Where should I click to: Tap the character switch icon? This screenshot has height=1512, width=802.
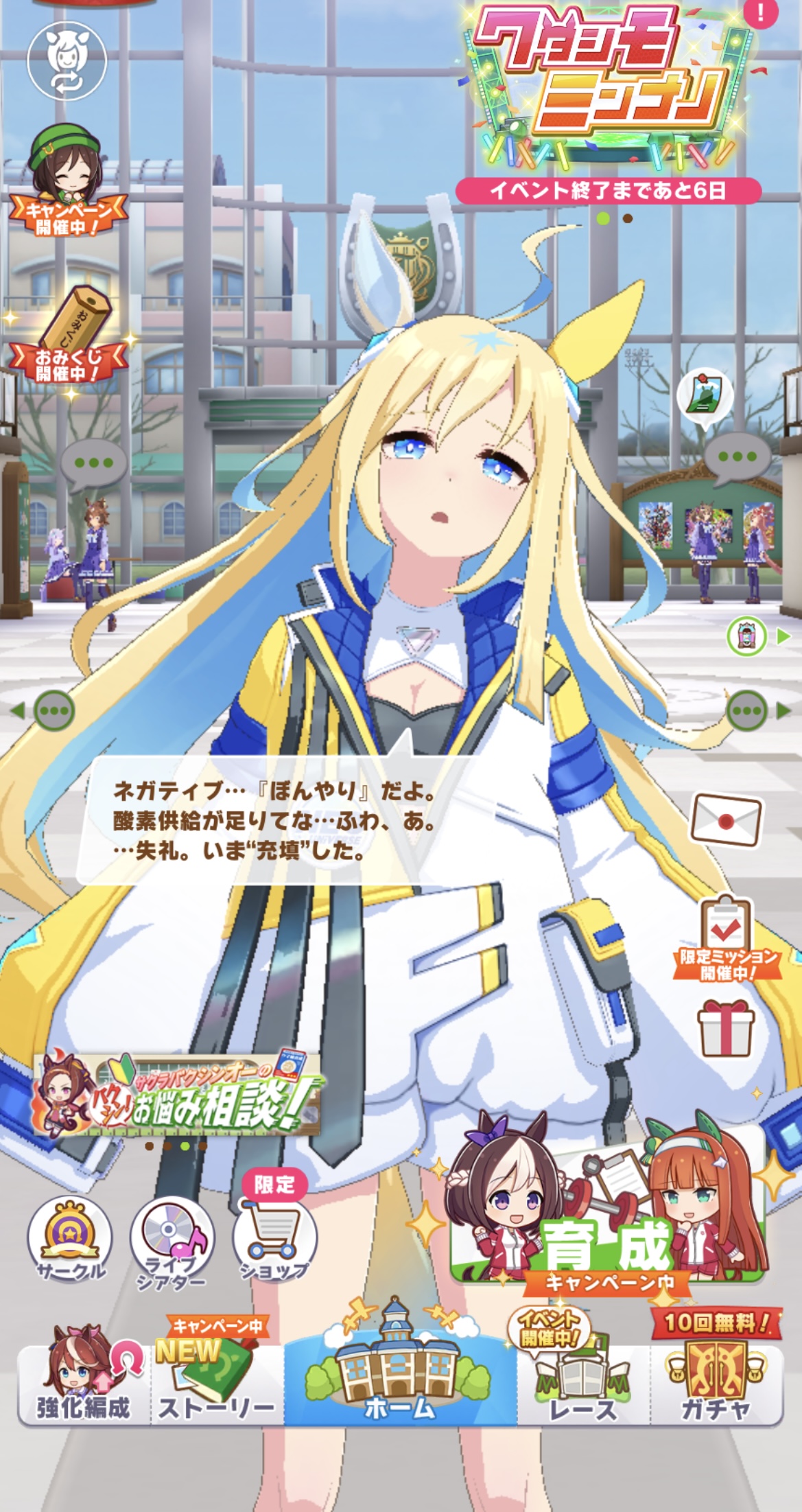pos(67,60)
